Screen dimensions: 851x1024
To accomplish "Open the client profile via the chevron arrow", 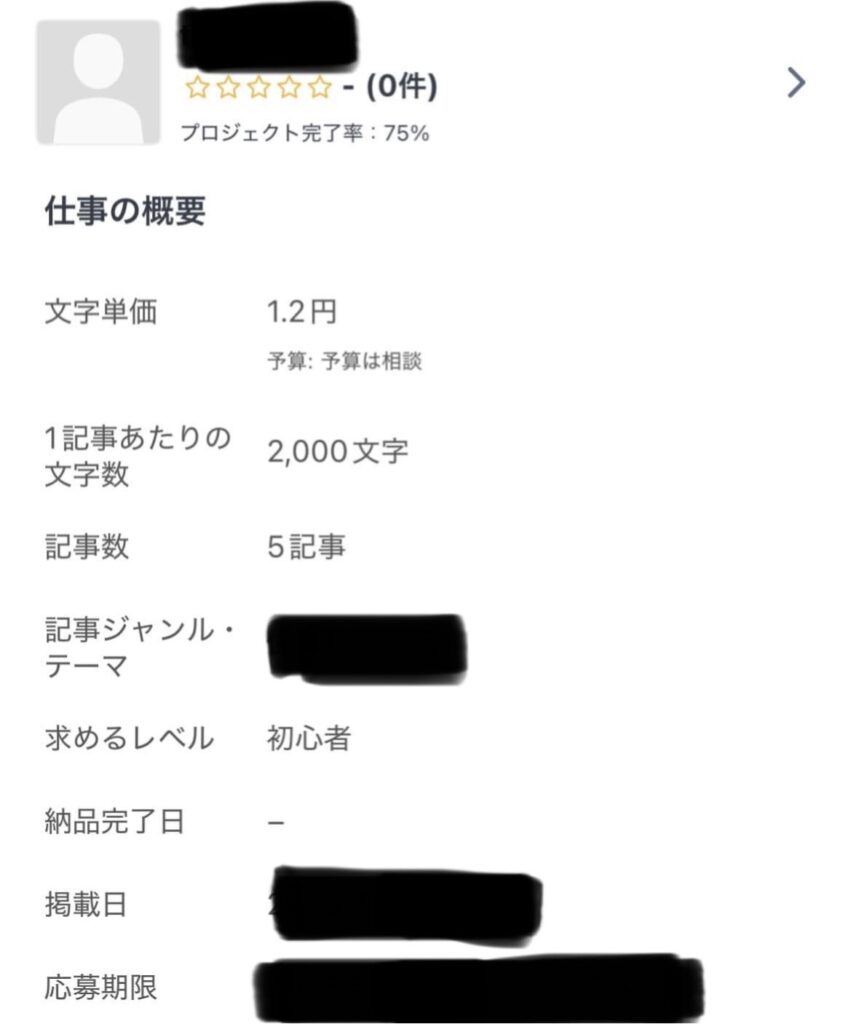I will [x=795, y=83].
